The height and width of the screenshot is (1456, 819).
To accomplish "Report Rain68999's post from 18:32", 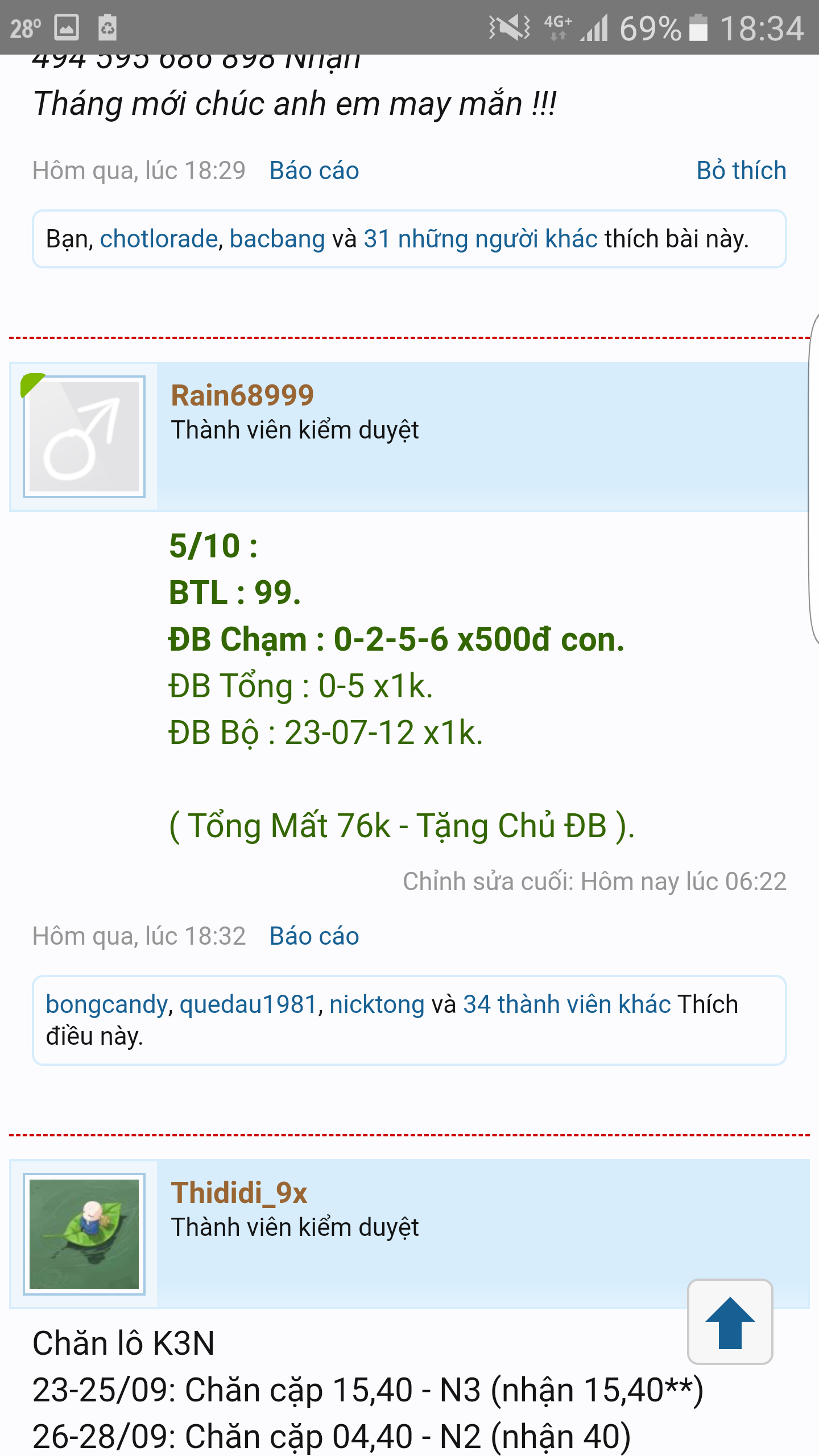I will click(314, 936).
